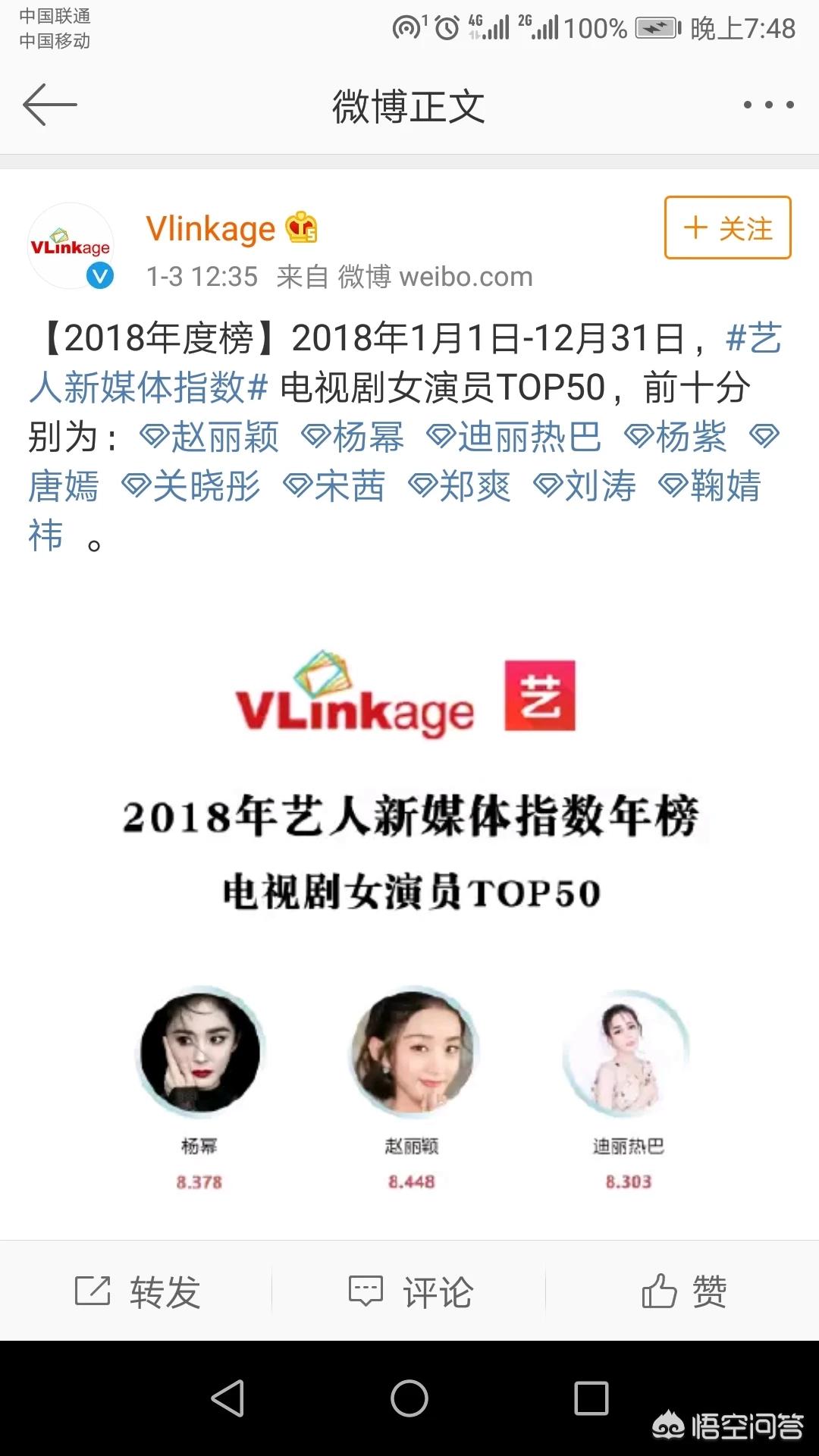Select the 杨紫 topic link
819x1456 pixels.
(x=675, y=437)
